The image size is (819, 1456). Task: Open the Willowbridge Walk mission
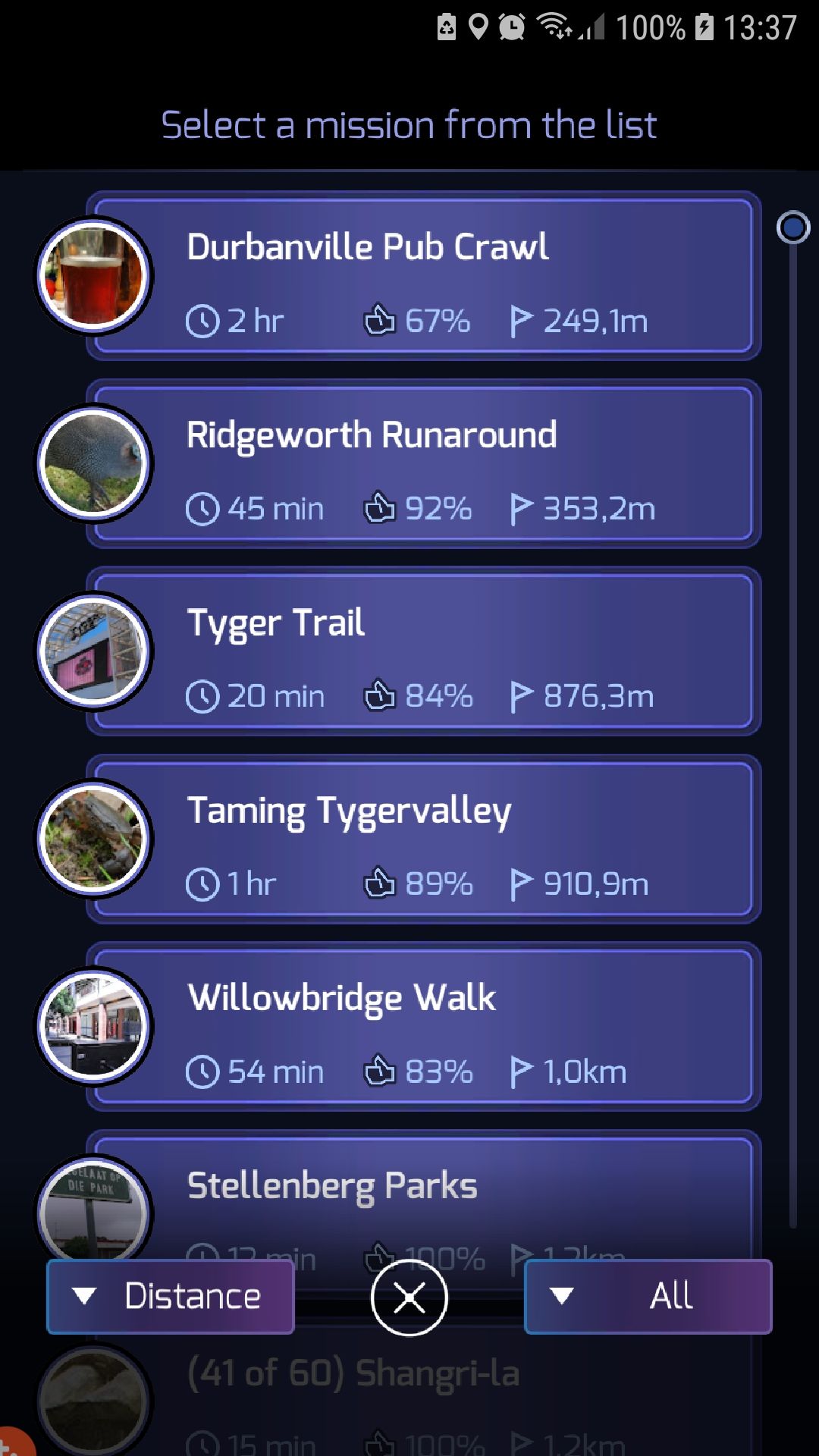[423, 1027]
